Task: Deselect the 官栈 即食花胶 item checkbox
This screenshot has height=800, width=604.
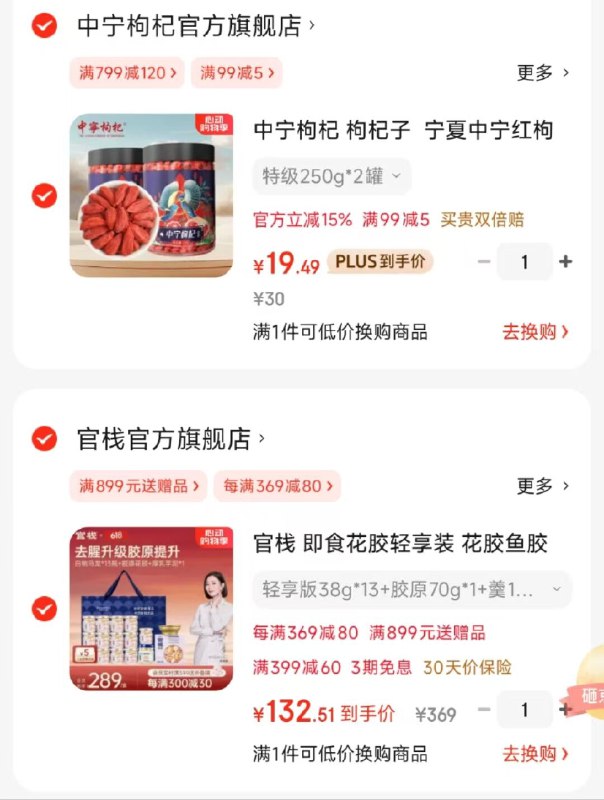Action: [x=44, y=608]
